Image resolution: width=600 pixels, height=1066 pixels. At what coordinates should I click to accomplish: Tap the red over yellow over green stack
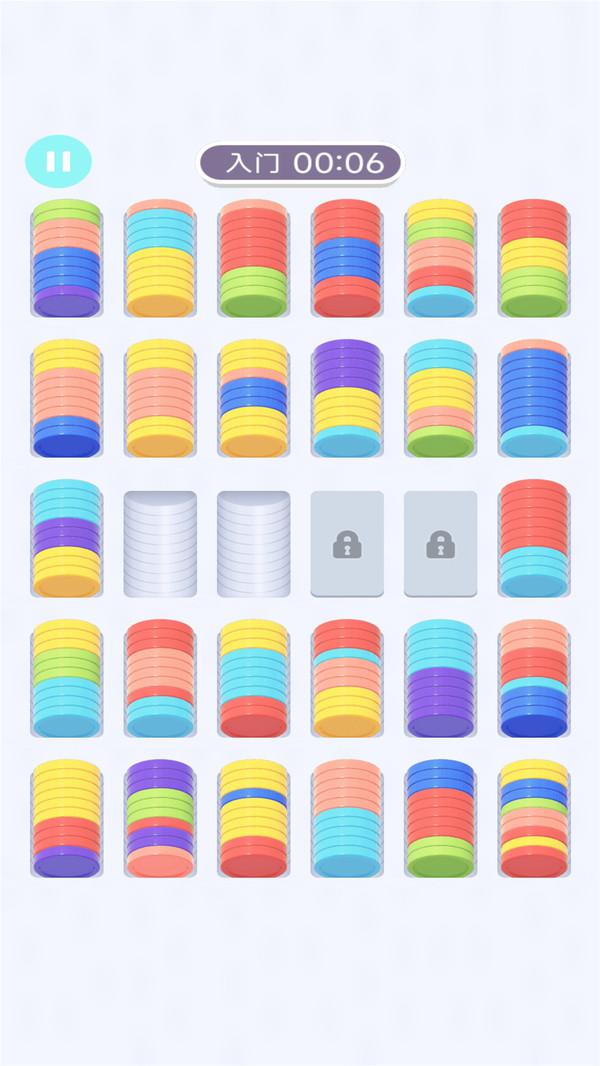(x=534, y=258)
